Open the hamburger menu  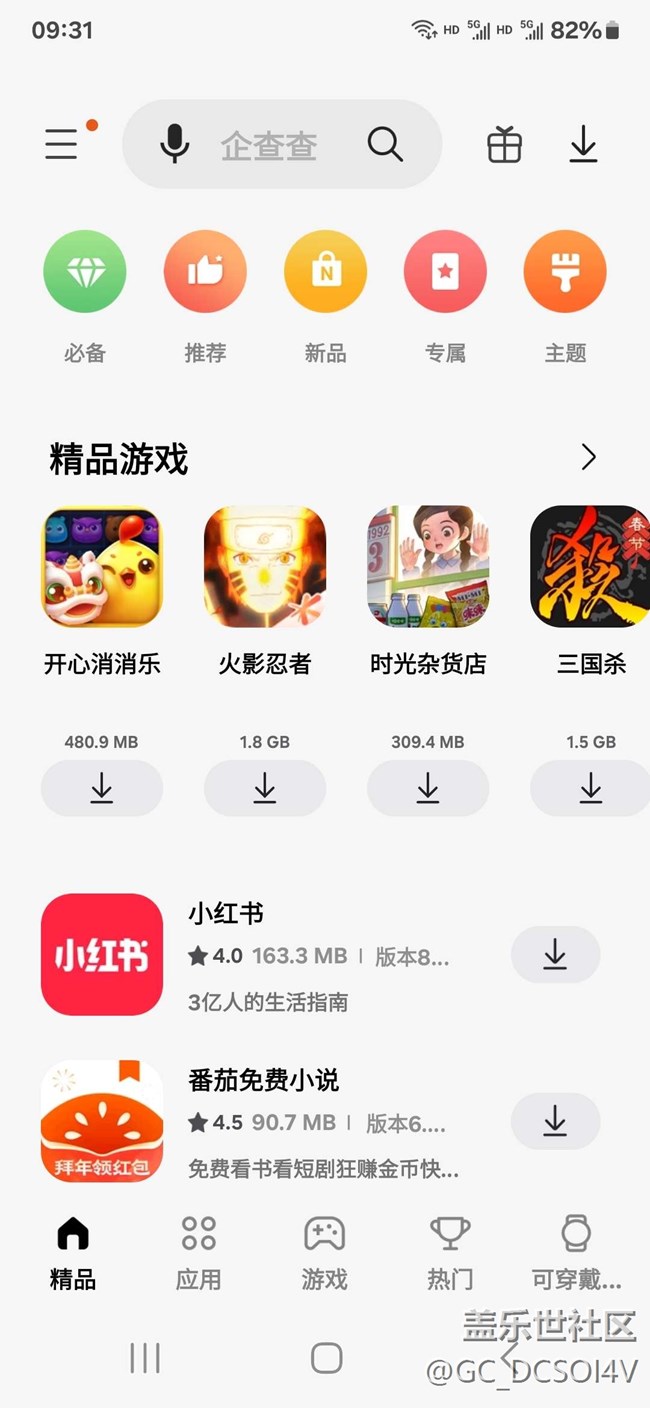point(62,145)
